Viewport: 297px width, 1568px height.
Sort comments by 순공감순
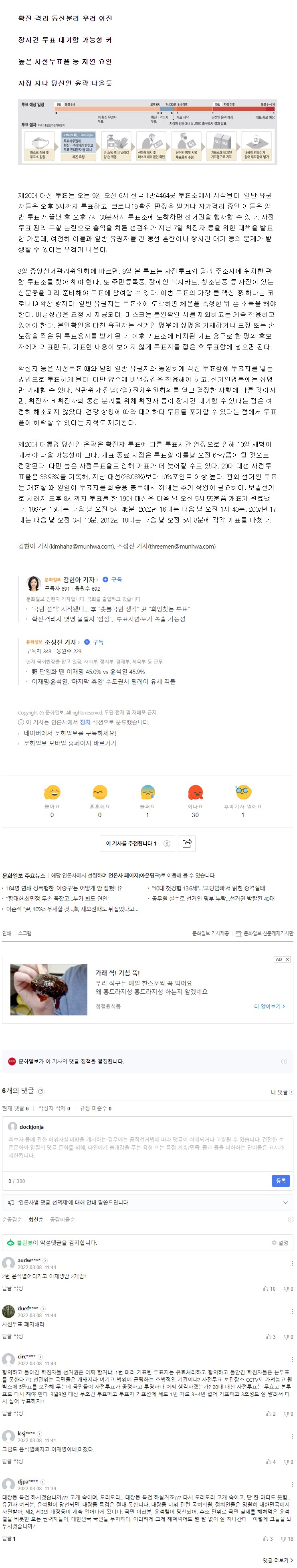point(12,1219)
